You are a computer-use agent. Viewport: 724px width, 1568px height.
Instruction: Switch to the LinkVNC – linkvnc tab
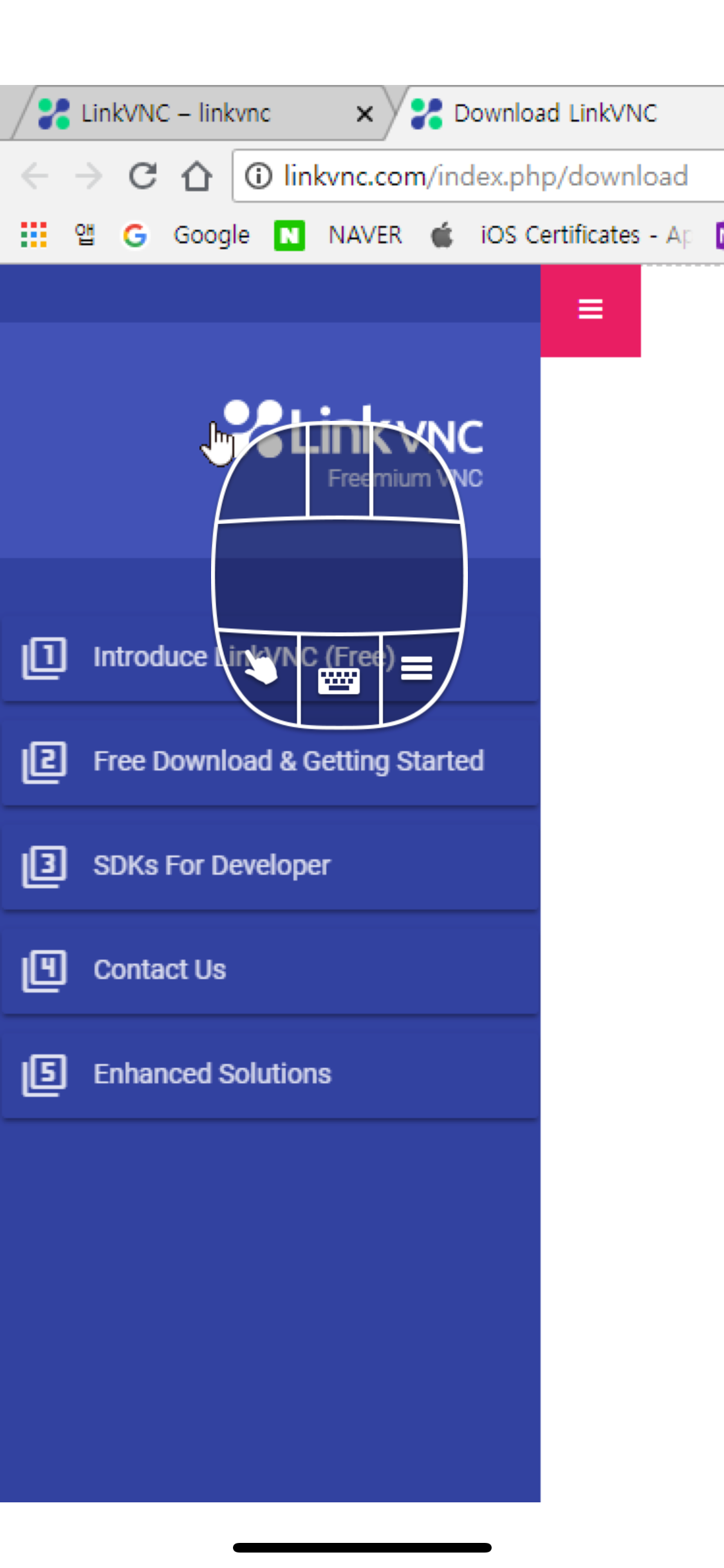pos(174,113)
